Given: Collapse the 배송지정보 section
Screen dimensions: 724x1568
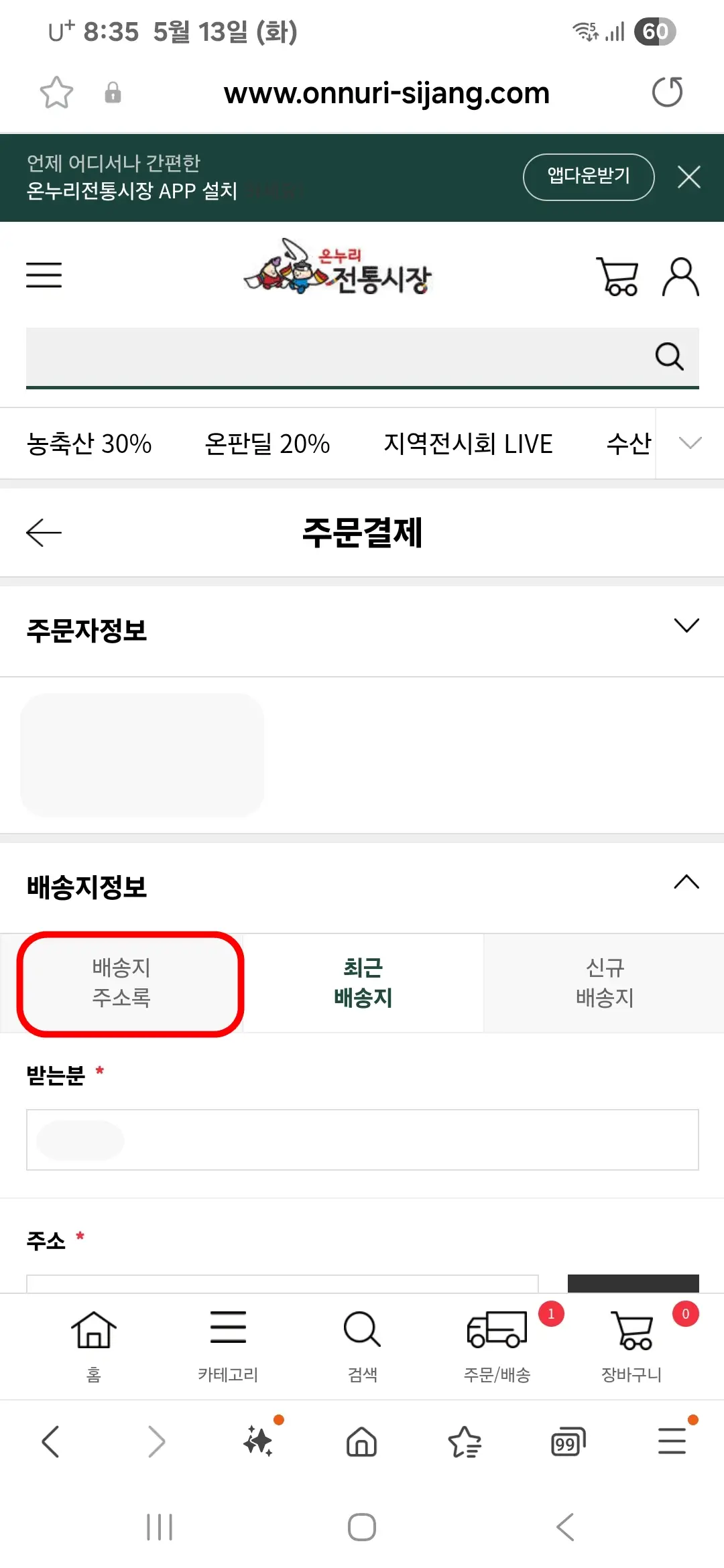Looking at the screenshot, I should 685,881.
